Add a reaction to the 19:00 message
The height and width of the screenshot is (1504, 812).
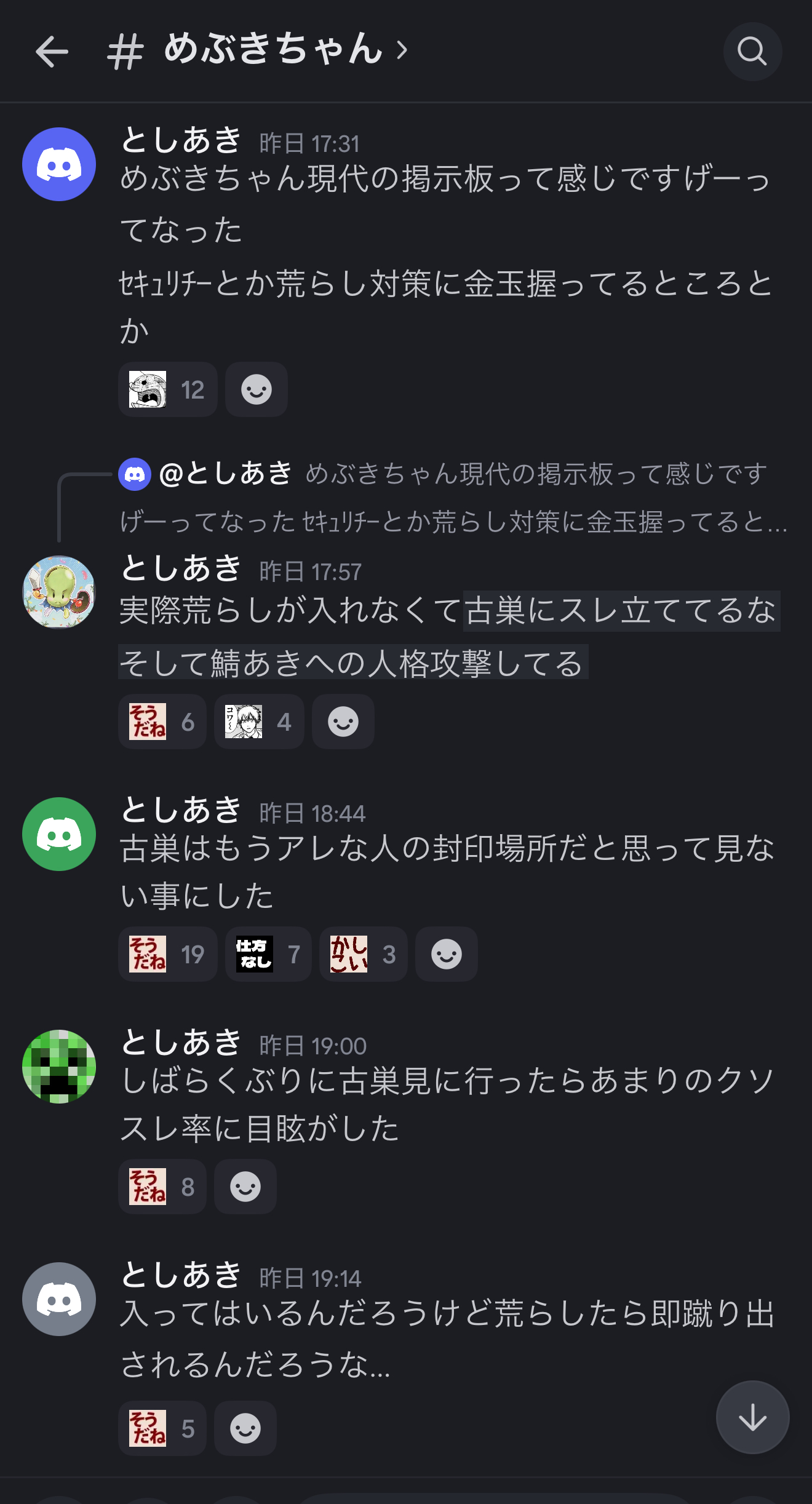point(245,1187)
